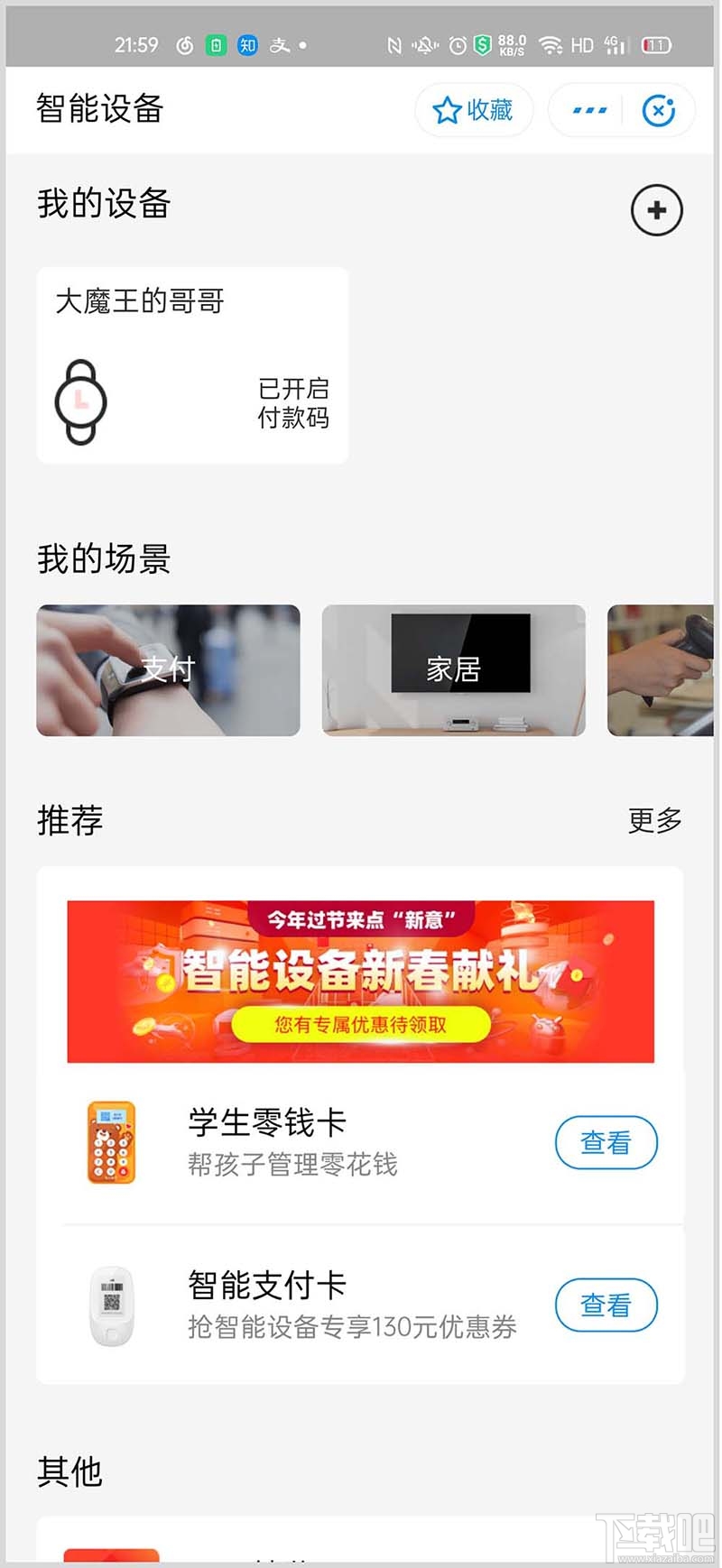Open the 智能设备新春献礼 promo banner
The height and width of the screenshot is (1568, 722).
[360, 981]
